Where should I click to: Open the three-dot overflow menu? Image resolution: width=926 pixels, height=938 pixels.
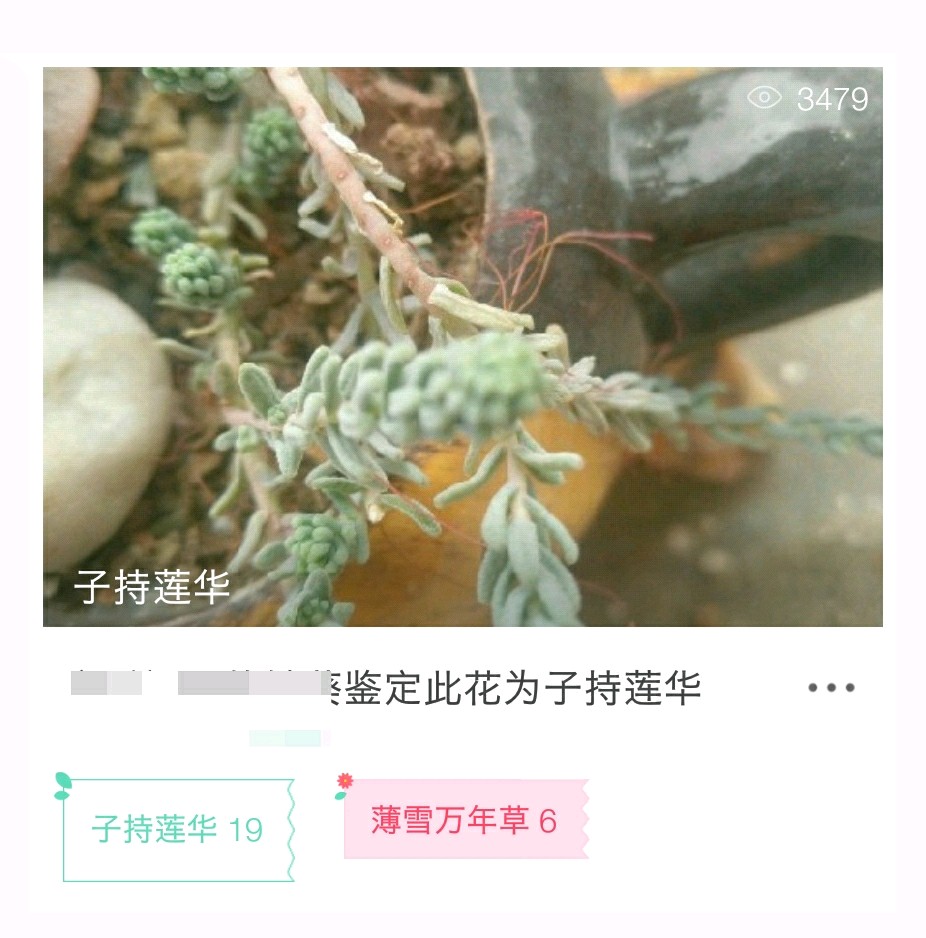831,688
